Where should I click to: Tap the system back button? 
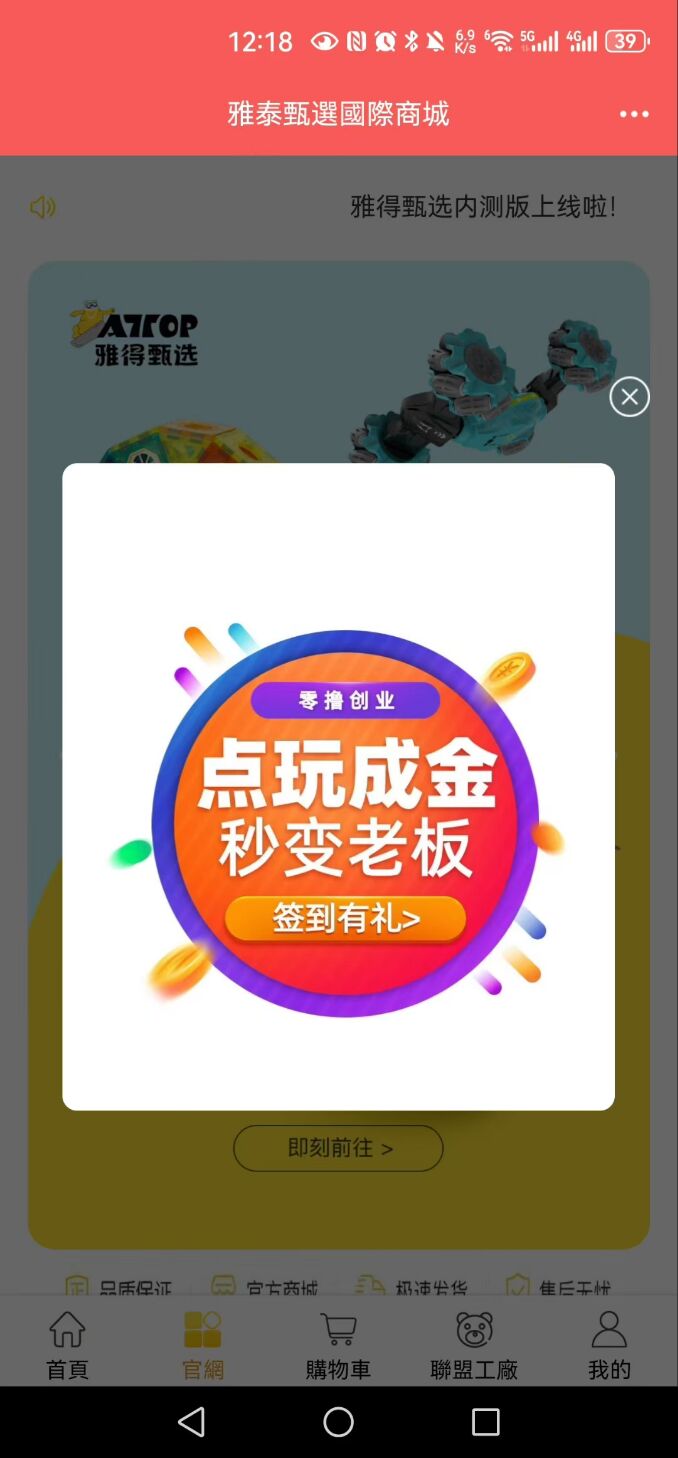(x=191, y=1422)
